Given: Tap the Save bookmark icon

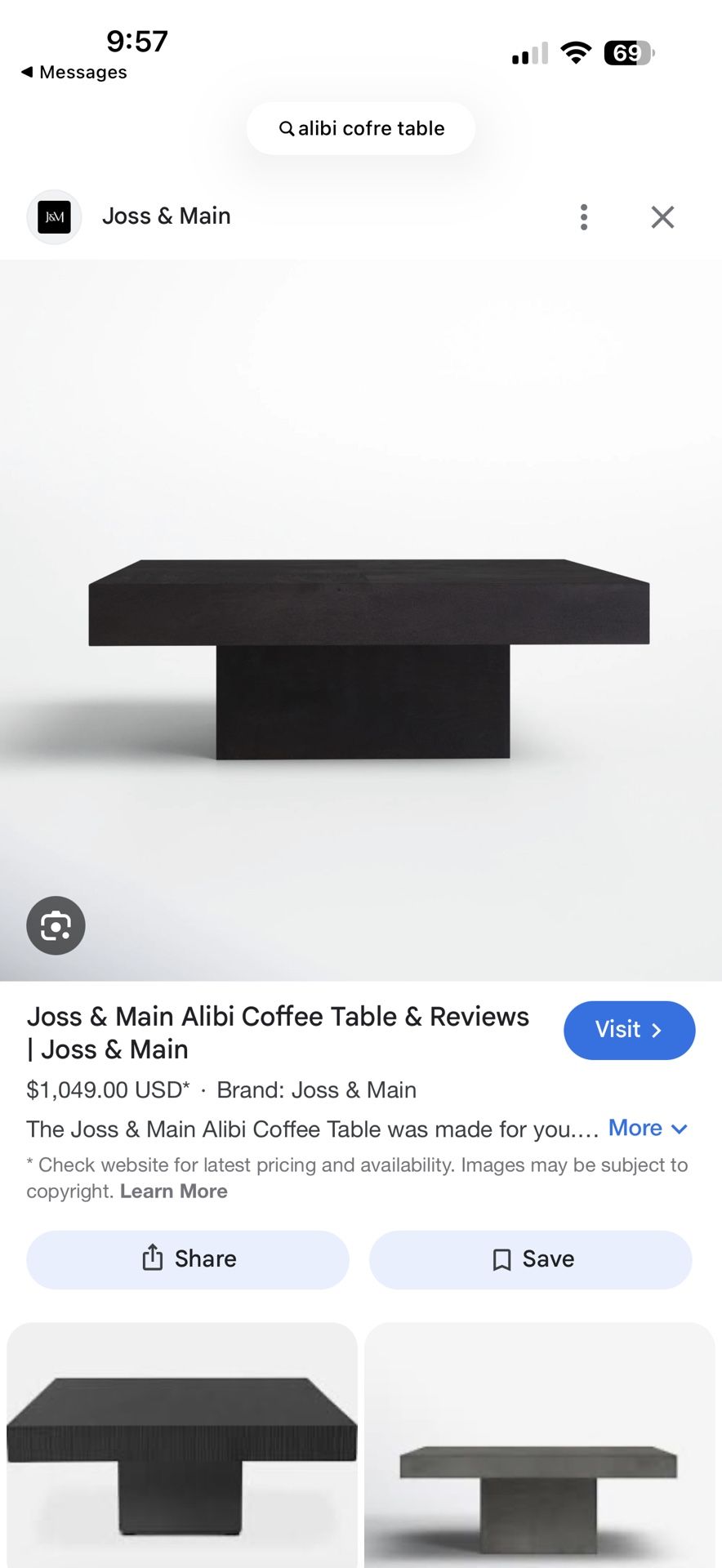Looking at the screenshot, I should click(x=501, y=1258).
